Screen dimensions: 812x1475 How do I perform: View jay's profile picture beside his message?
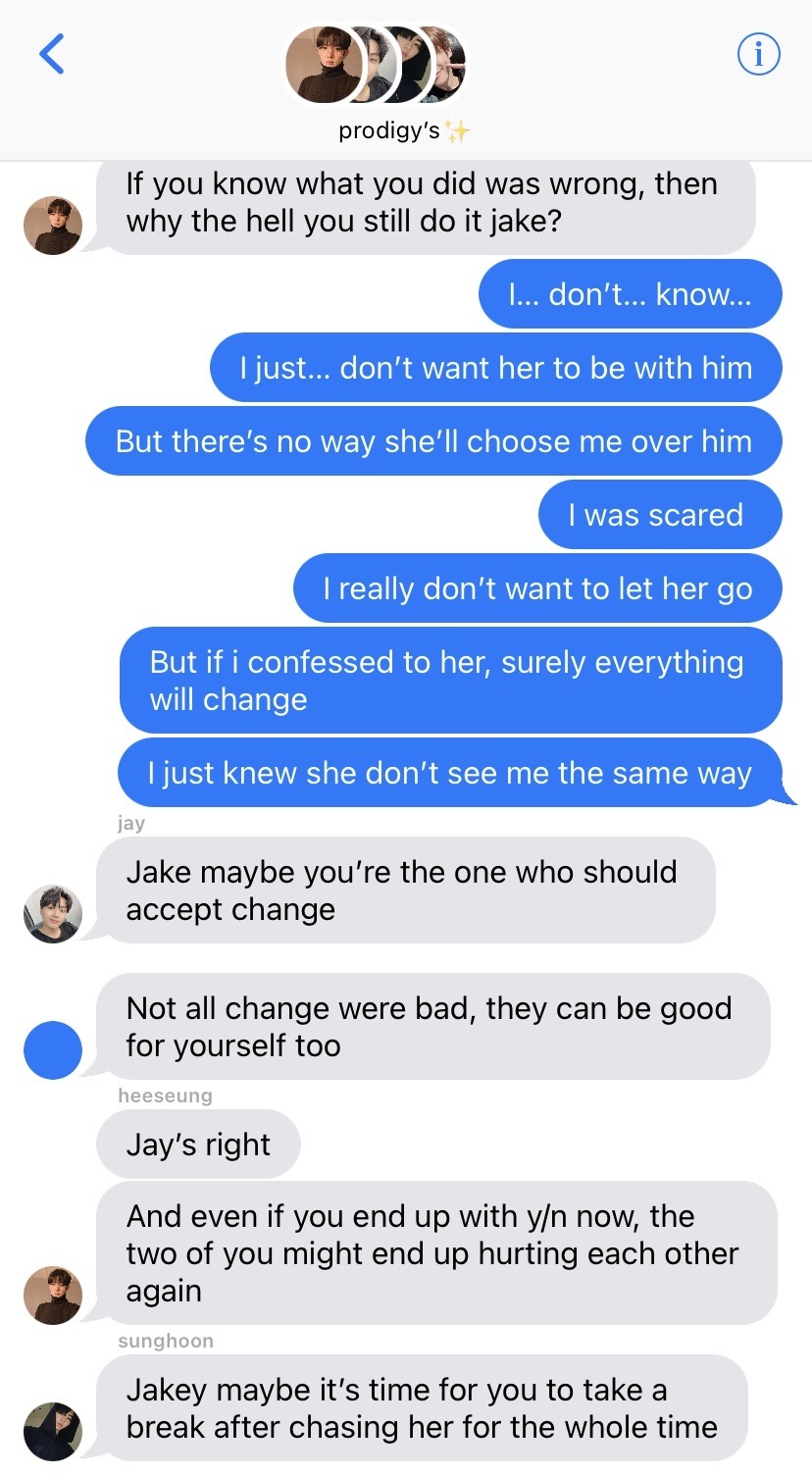pos(52,913)
